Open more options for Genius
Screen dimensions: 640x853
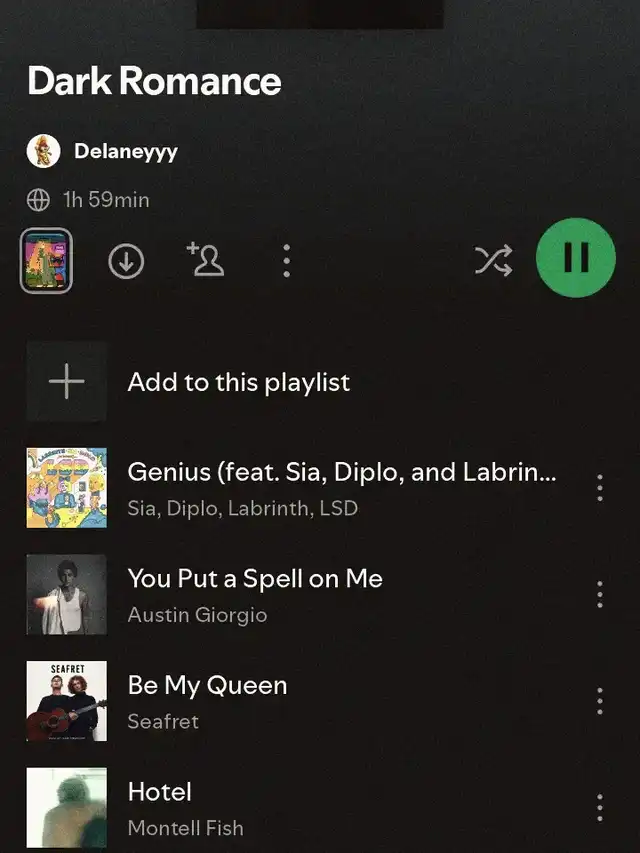pyautogui.click(x=599, y=488)
